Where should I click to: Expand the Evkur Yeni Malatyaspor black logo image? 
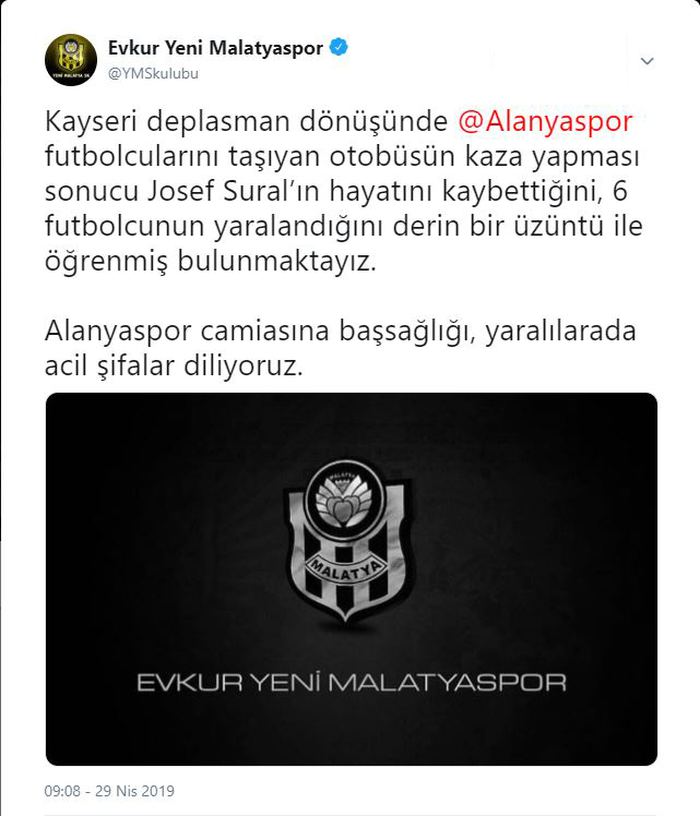351,579
